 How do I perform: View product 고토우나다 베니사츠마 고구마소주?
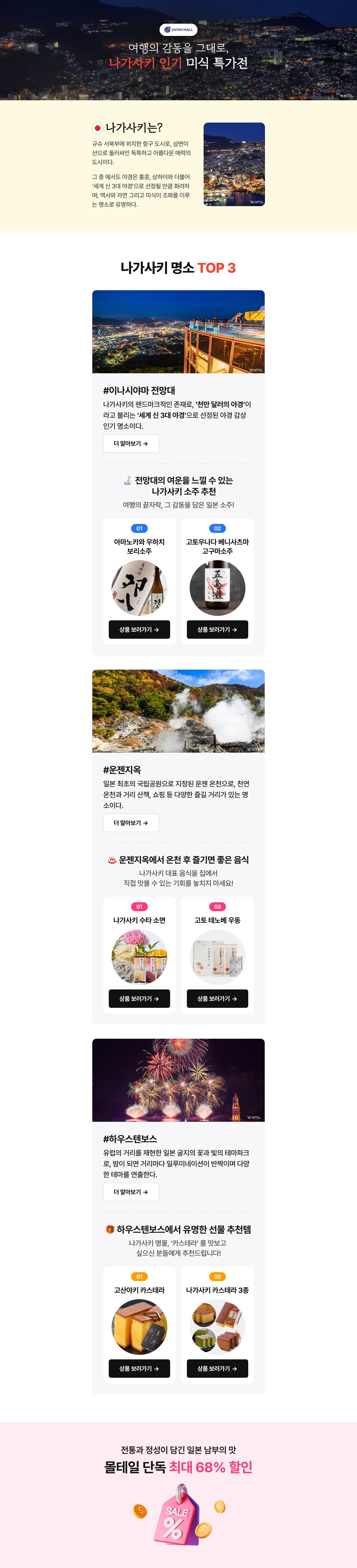pyautogui.click(x=217, y=629)
